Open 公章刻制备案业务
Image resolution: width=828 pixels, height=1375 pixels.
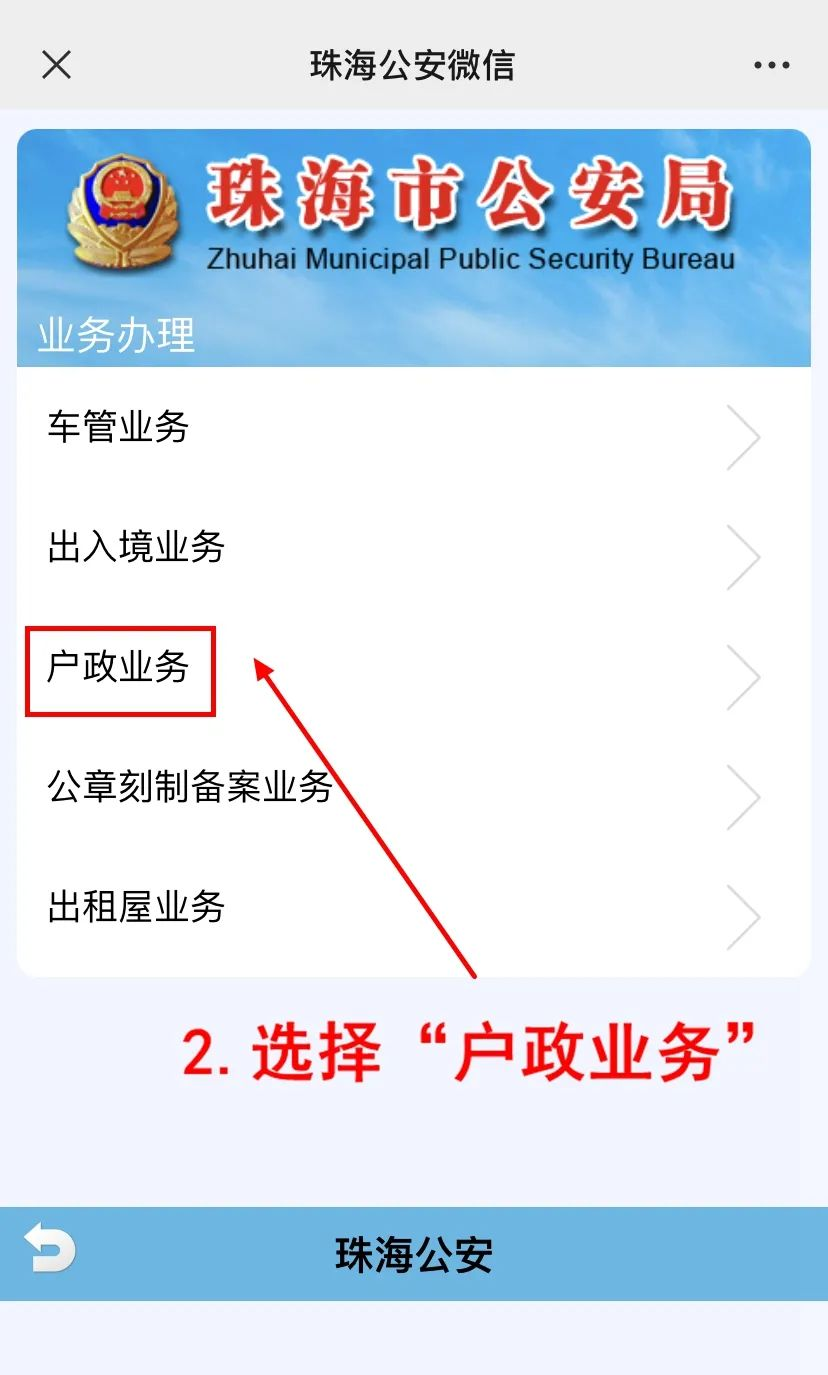pyautogui.click(x=413, y=788)
